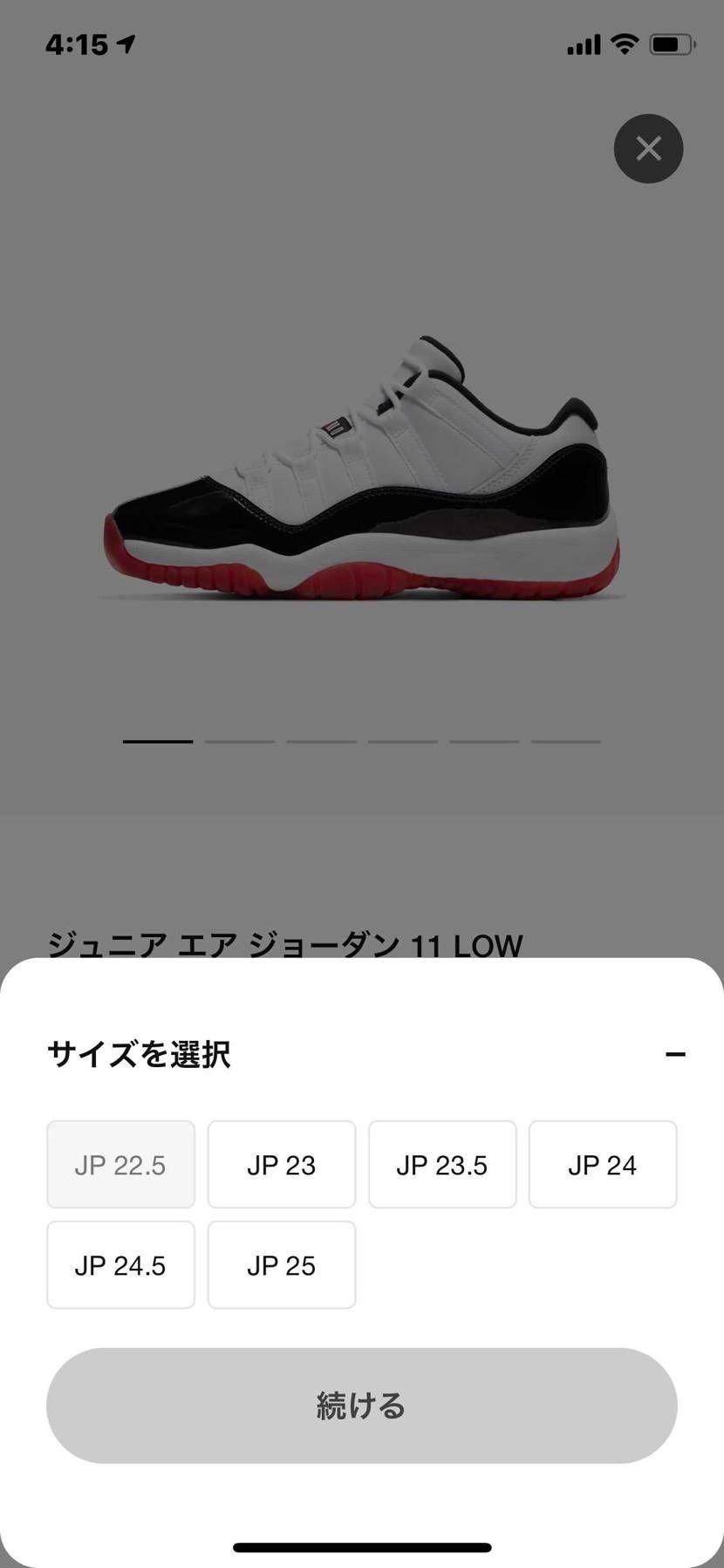724x1568 pixels.
Task: Select size JP 23
Action: (281, 1164)
